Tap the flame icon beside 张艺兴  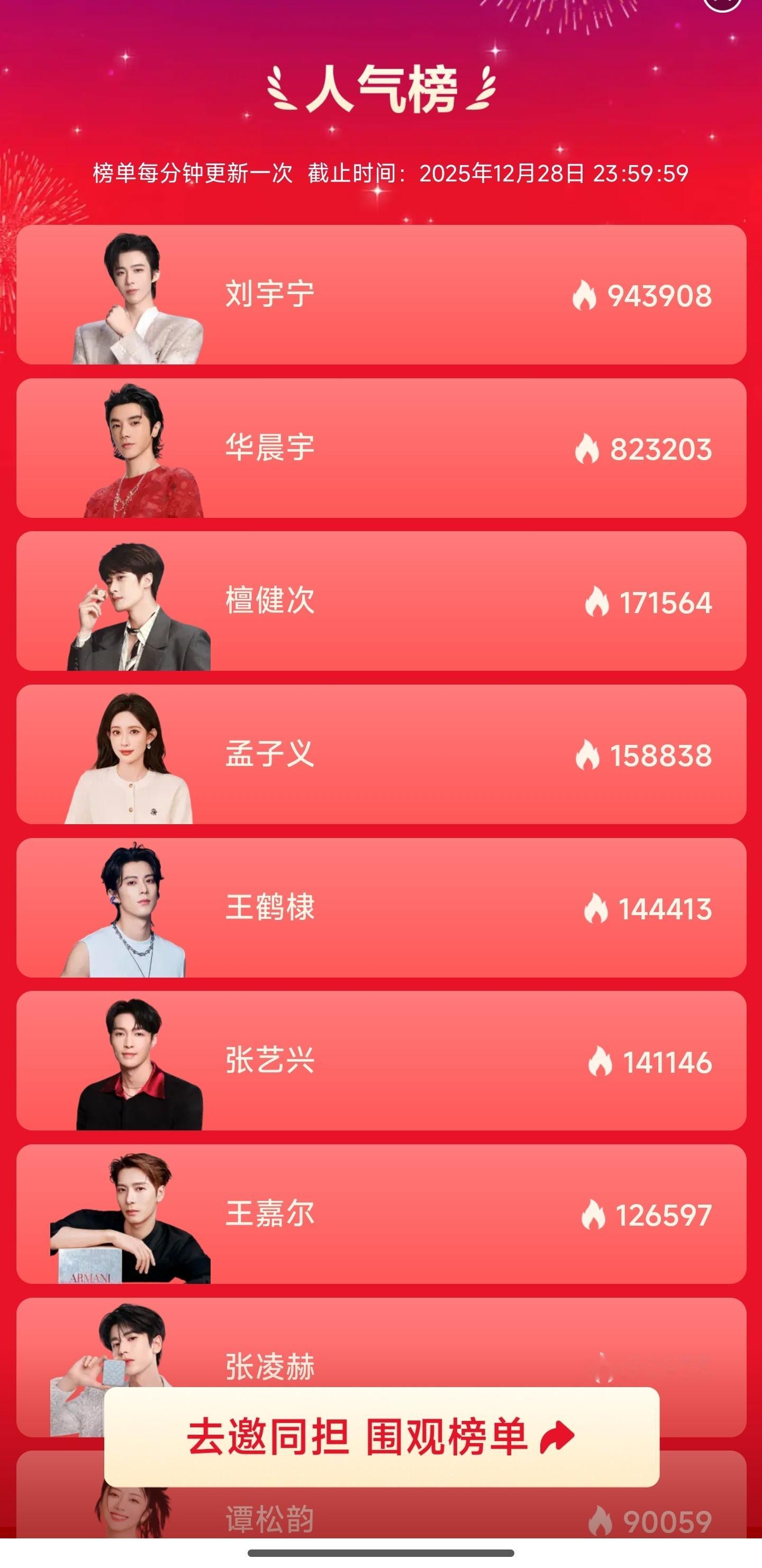601,1062
